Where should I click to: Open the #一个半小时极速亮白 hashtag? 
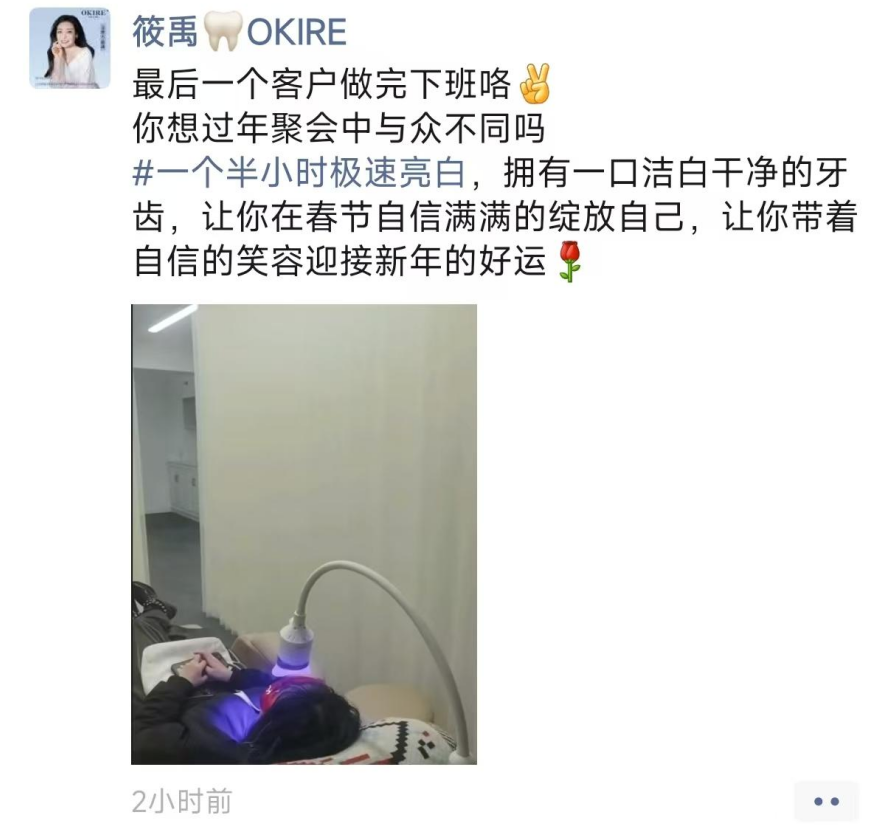[x=299, y=173]
